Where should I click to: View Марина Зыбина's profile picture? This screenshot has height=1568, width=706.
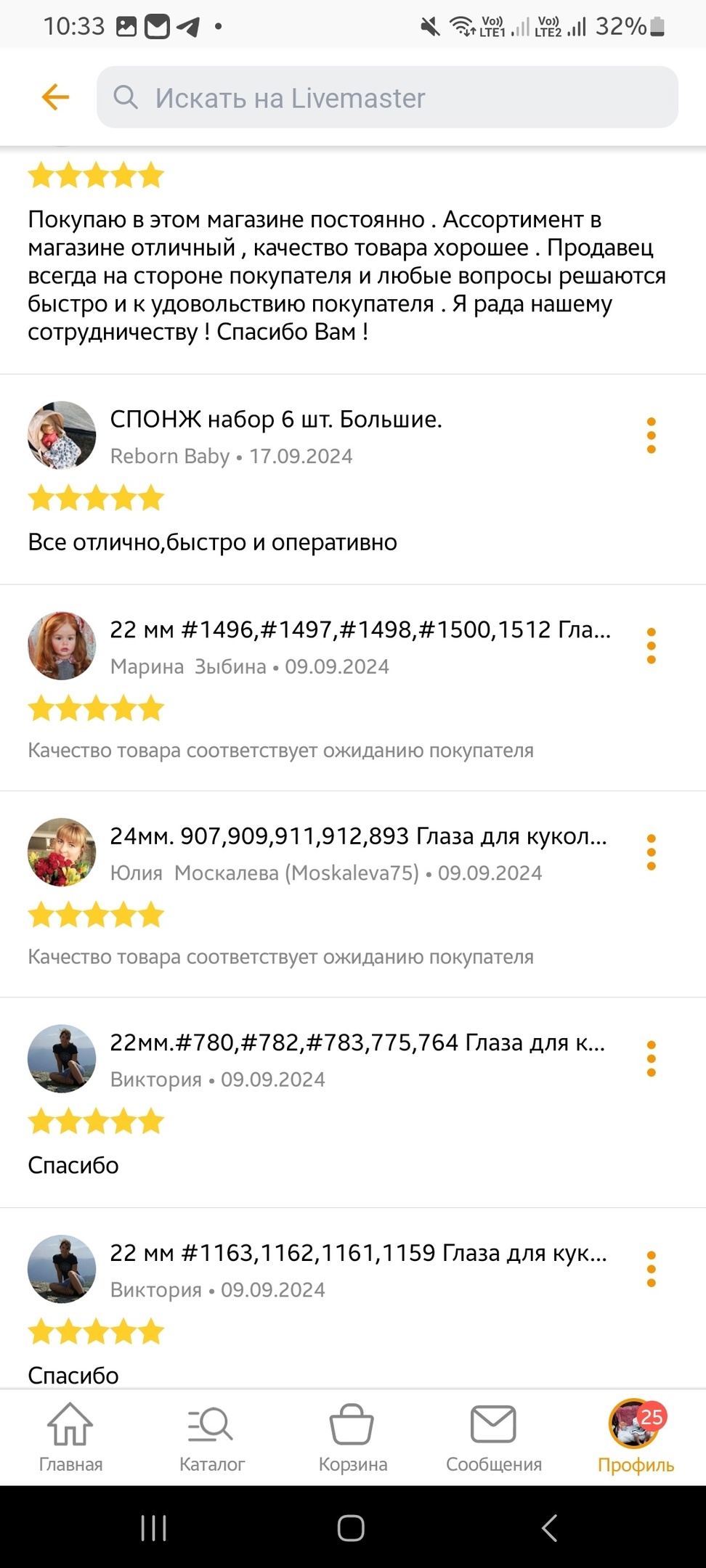62,645
